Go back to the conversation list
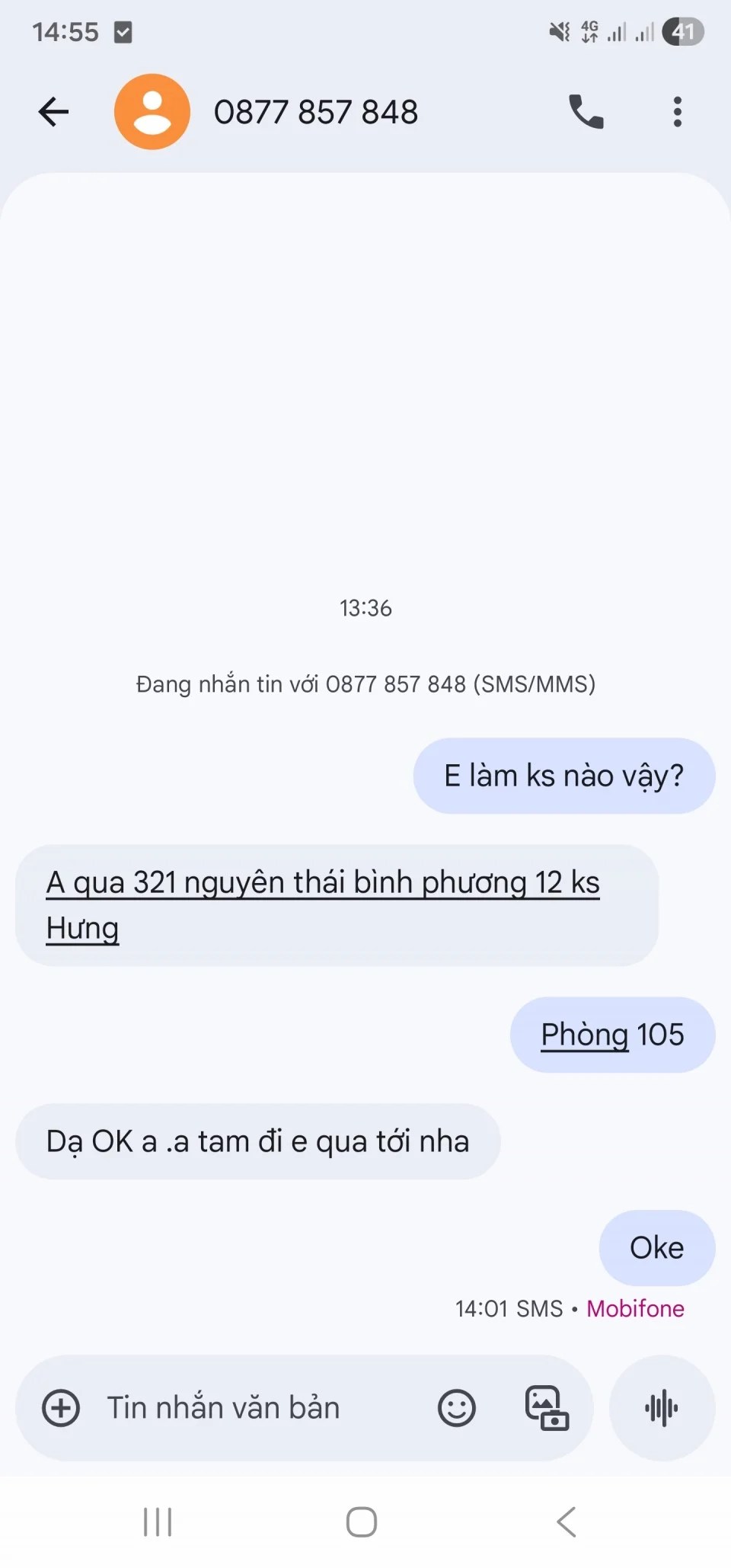The image size is (731, 1568). click(x=53, y=112)
